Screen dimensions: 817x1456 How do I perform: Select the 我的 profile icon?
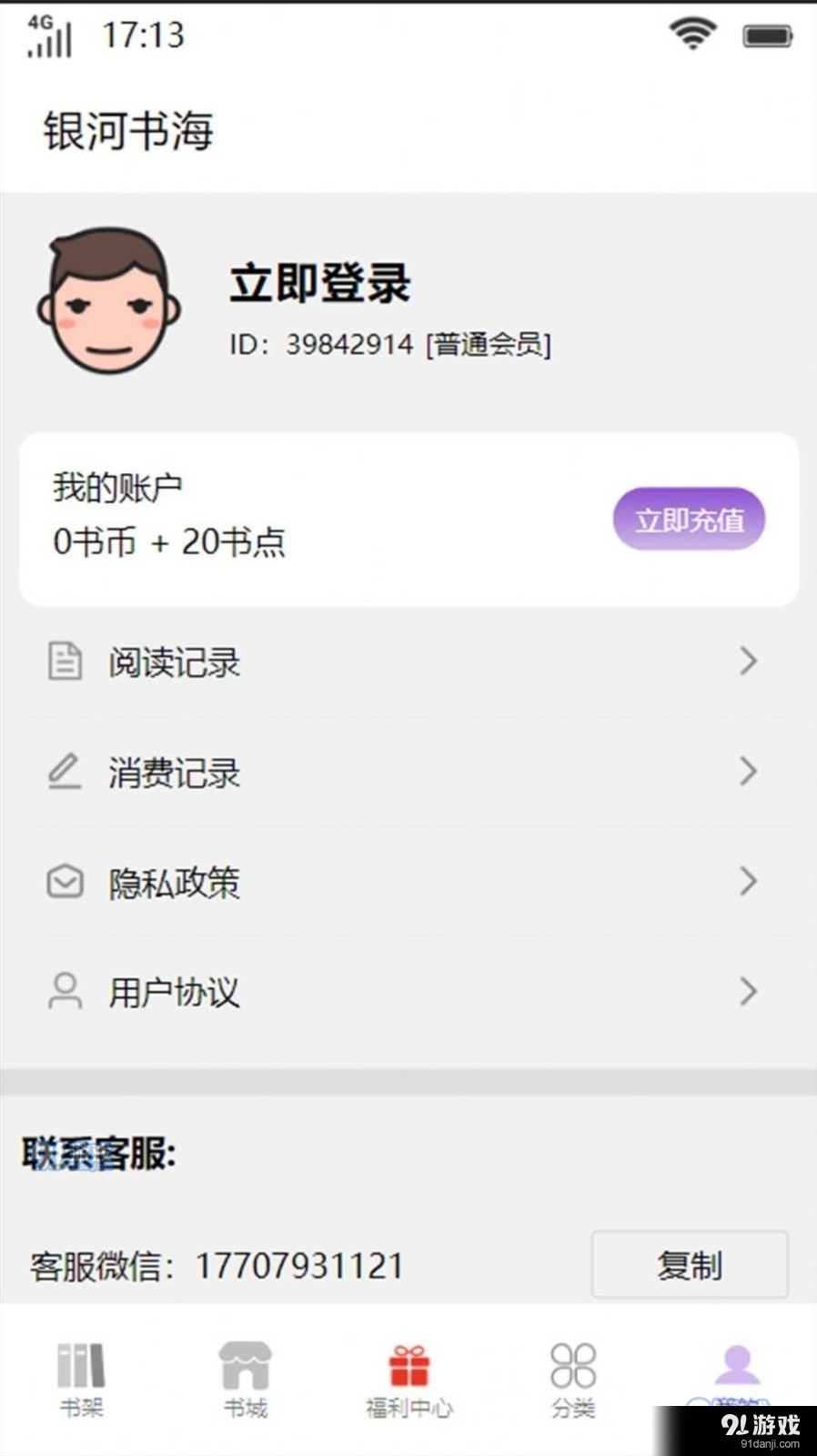[735, 1362]
